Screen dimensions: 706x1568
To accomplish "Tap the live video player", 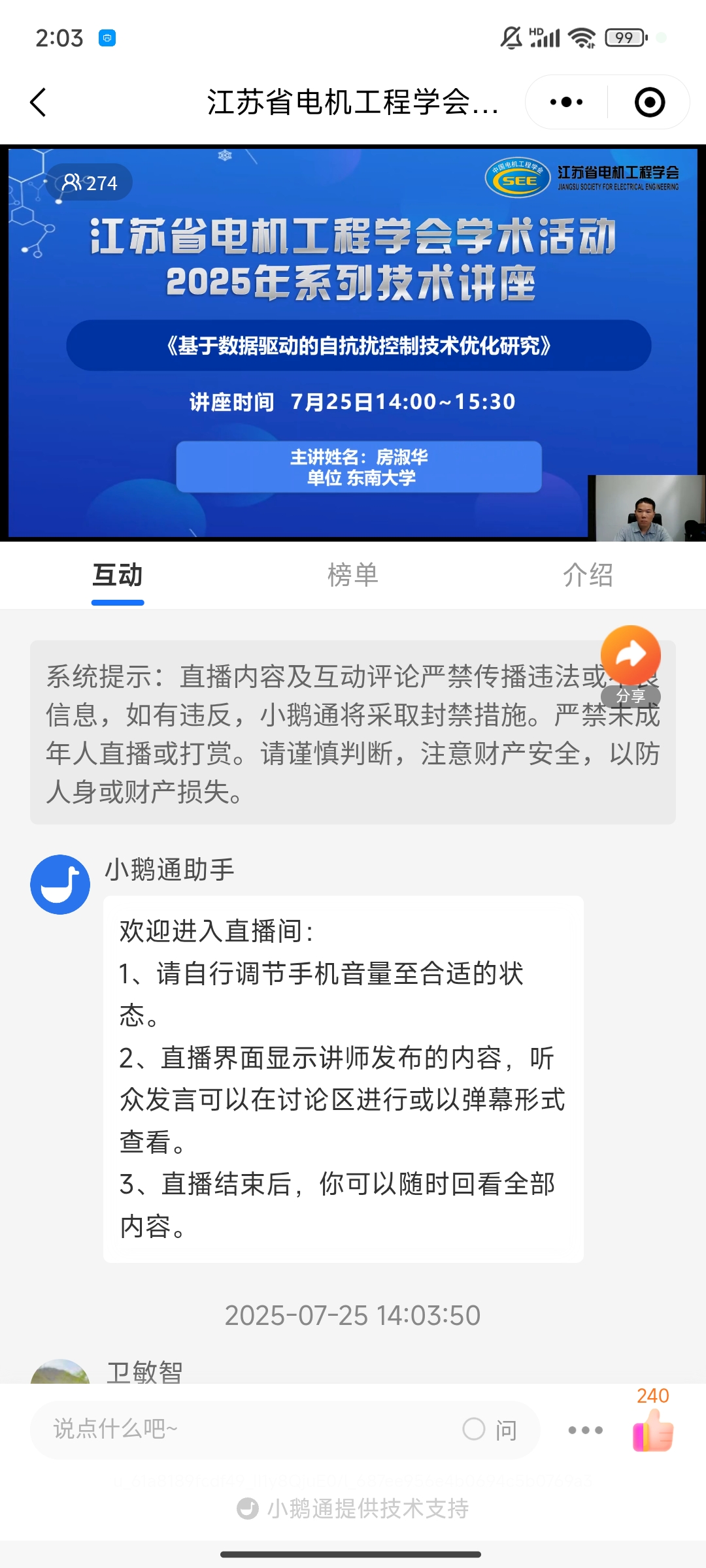I will pyautogui.click(x=353, y=343).
